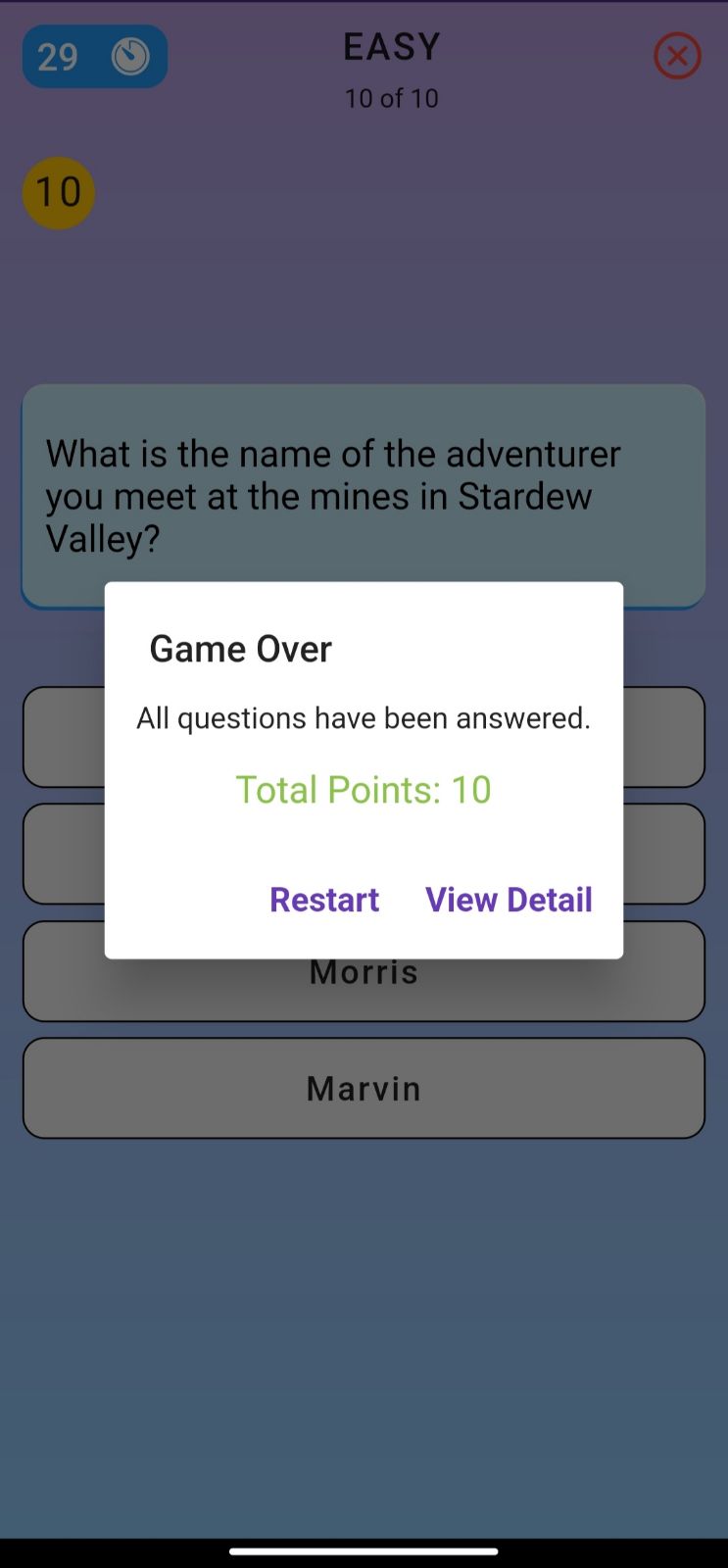
Task: Tap the yellow score badge showing 10
Action: [x=58, y=193]
